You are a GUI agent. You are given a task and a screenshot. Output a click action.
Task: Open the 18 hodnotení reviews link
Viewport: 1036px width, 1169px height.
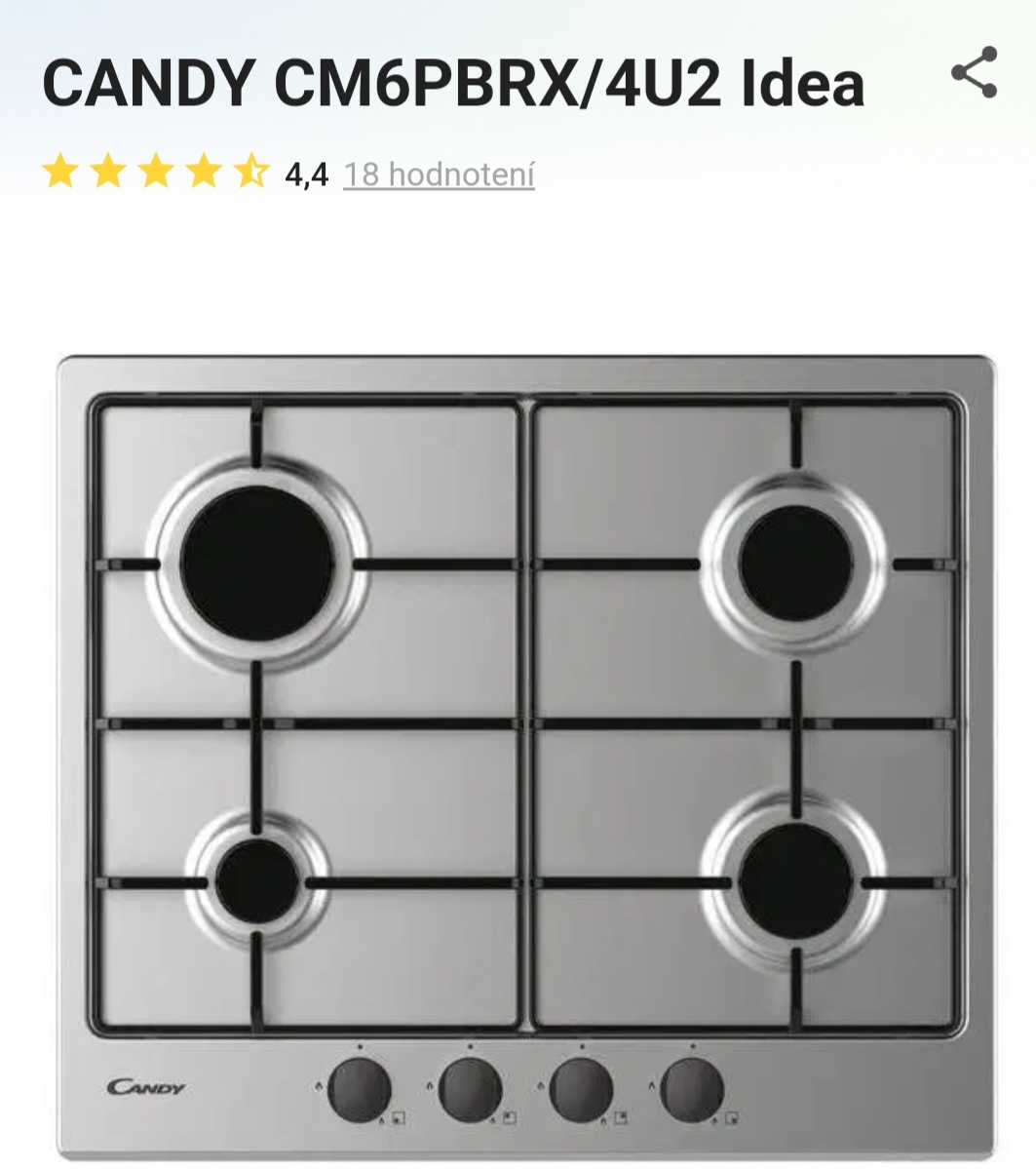click(x=439, y=175)
